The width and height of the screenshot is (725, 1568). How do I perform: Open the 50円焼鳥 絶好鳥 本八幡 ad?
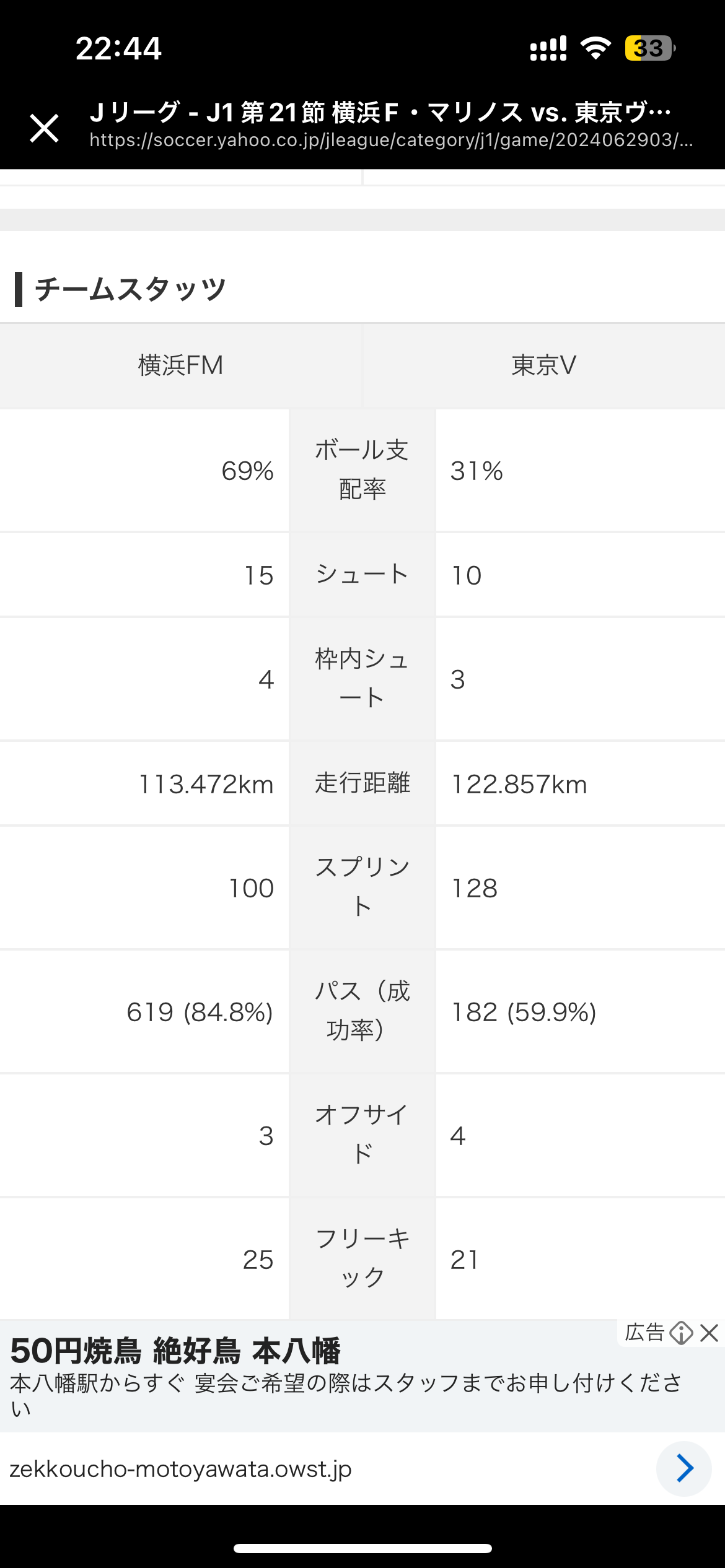tap(175, 1351)
